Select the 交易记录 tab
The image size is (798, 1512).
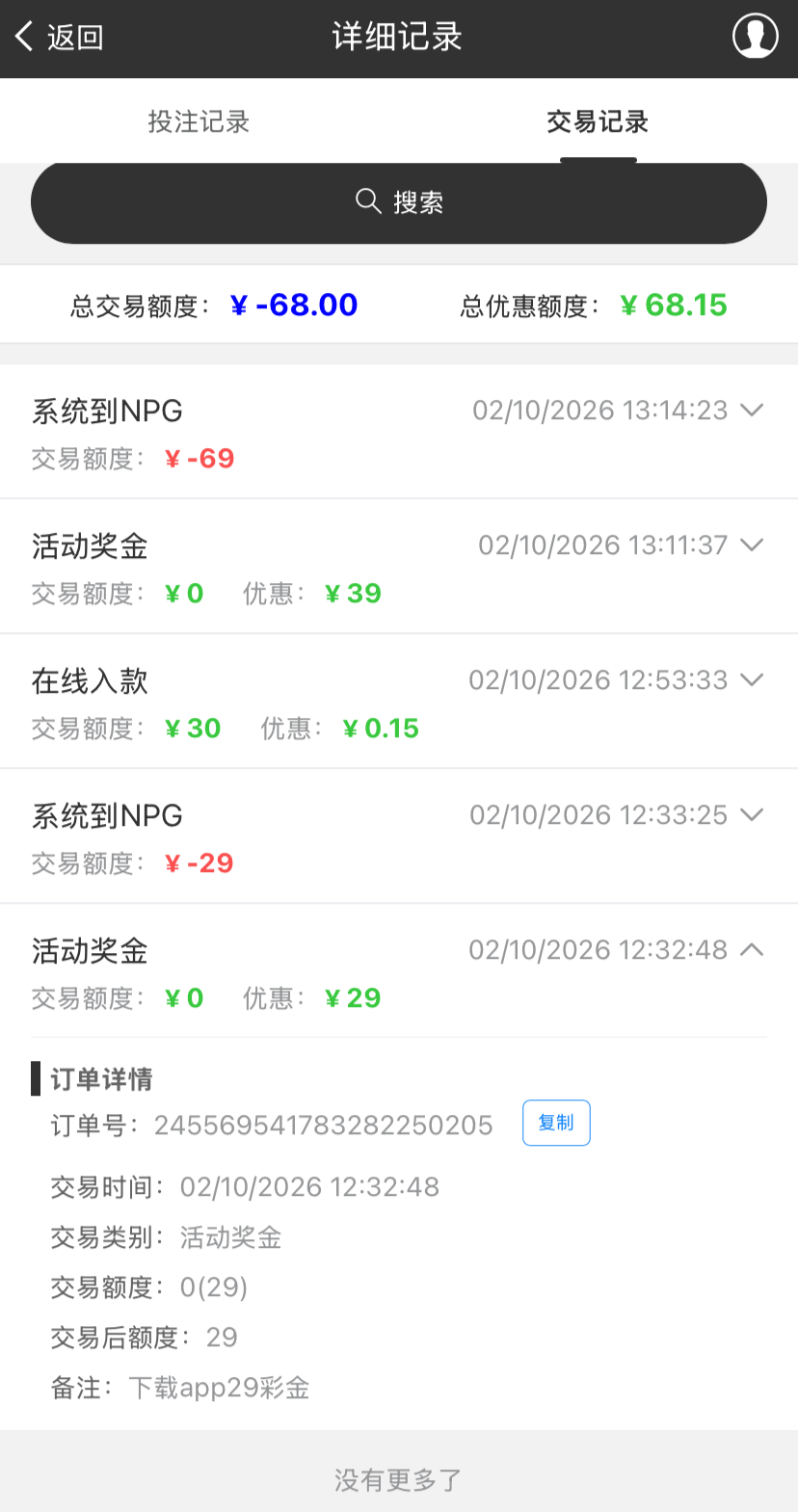click(598, 121)
